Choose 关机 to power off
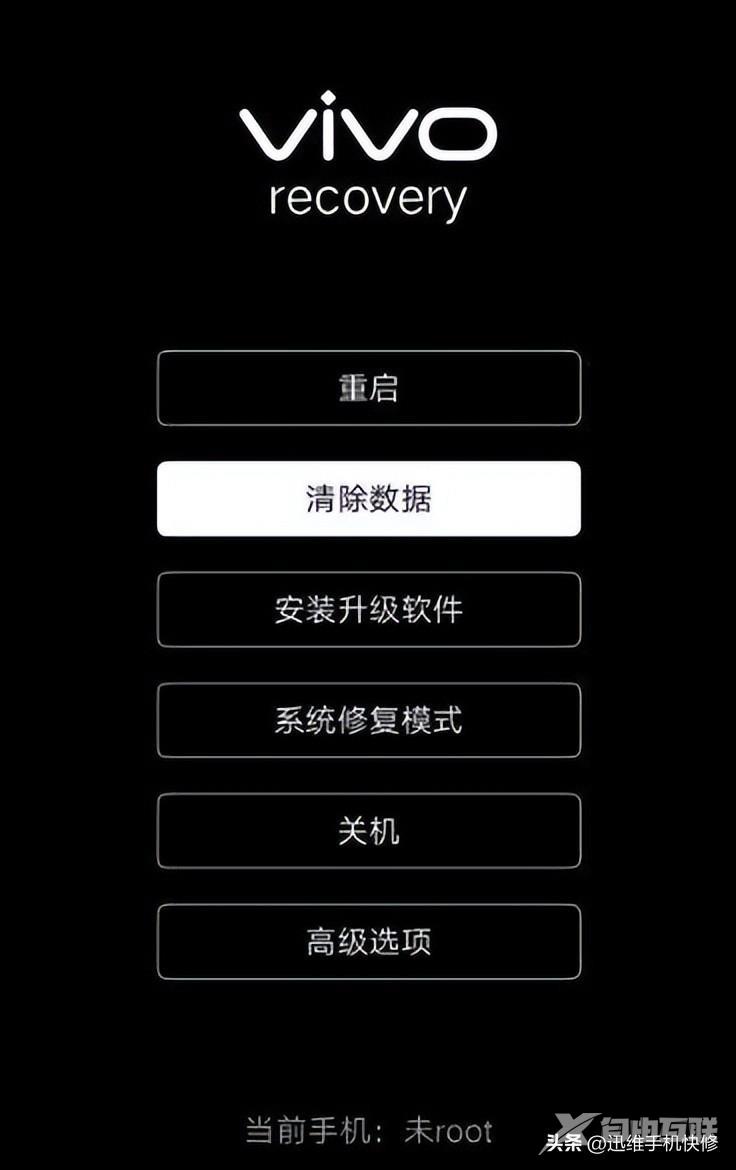Screen dimensions: 736x1170 click(368, 830)
